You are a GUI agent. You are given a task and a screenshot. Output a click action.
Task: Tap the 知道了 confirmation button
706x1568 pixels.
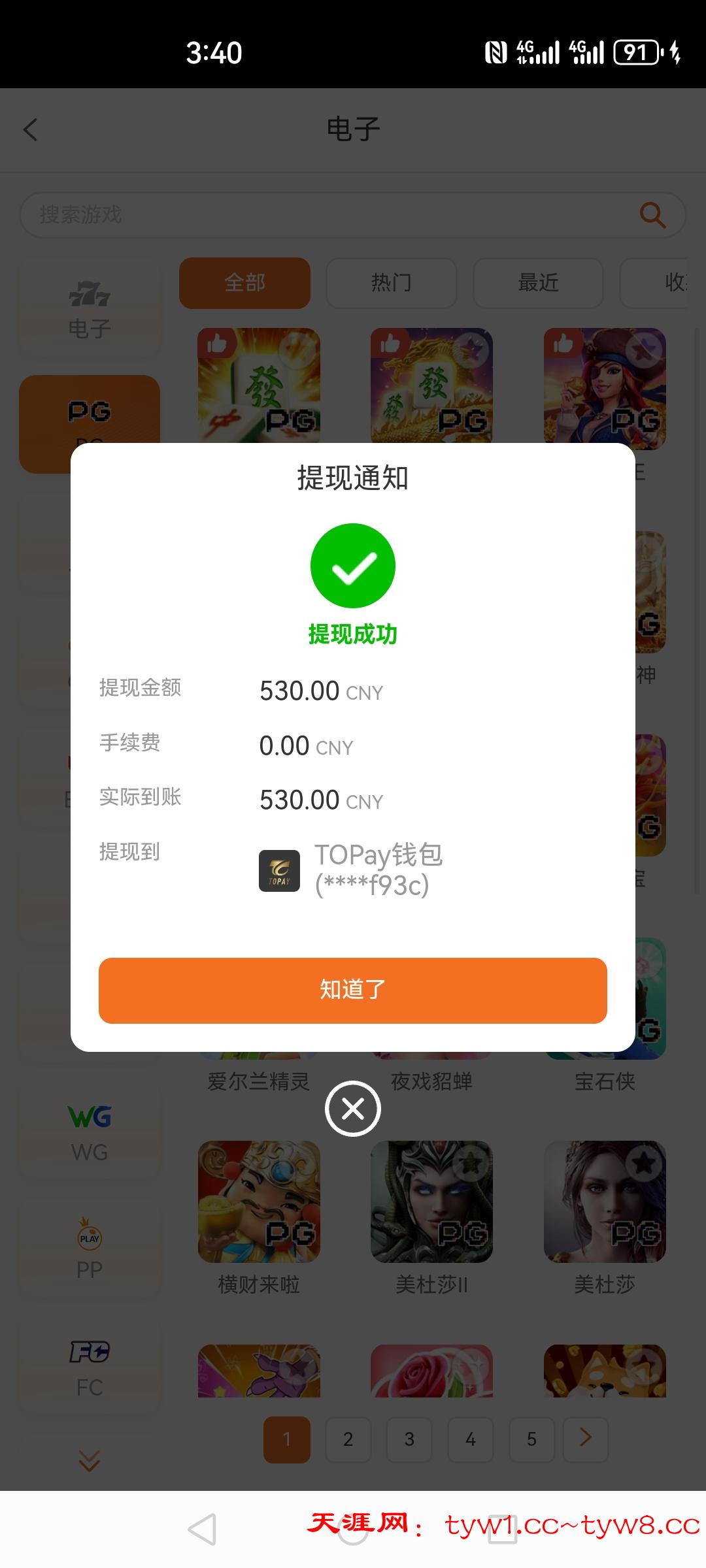352,990
